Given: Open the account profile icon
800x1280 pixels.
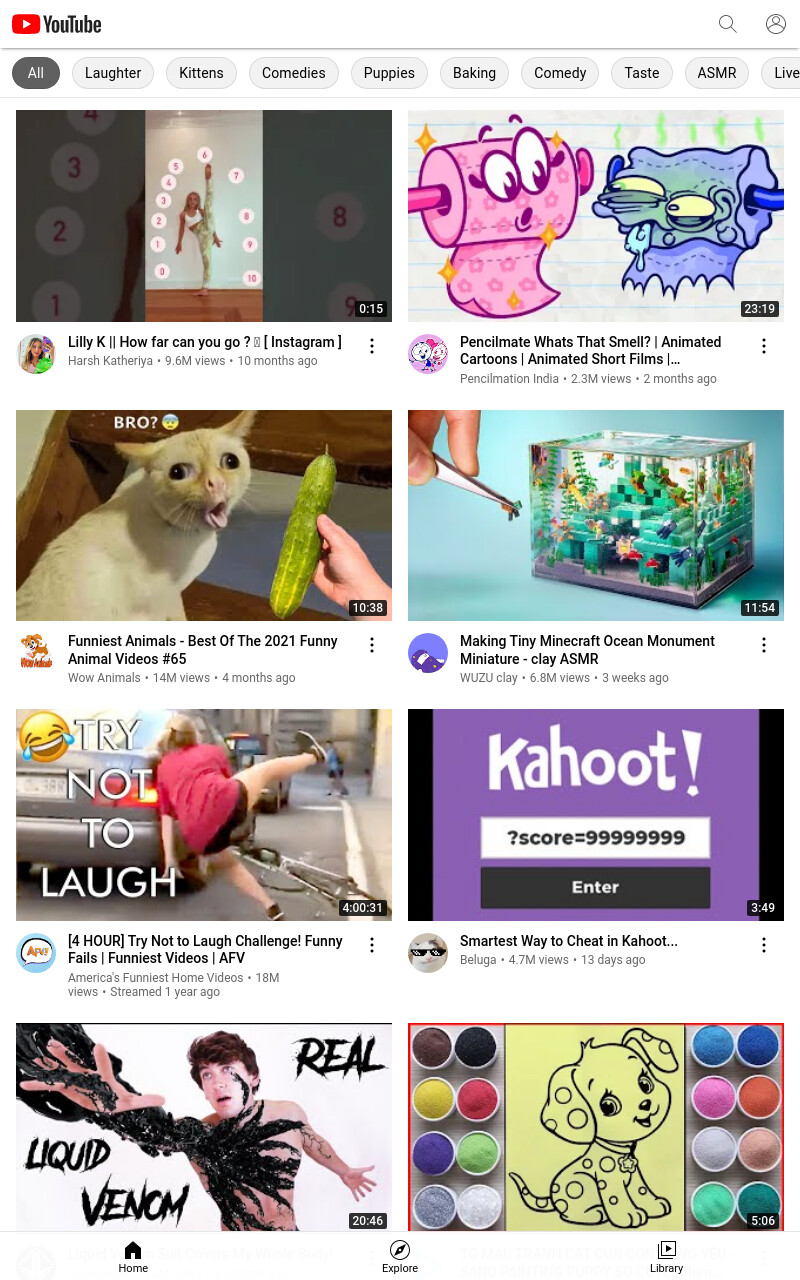Looking at the screenshot, I should coord(776,24).
